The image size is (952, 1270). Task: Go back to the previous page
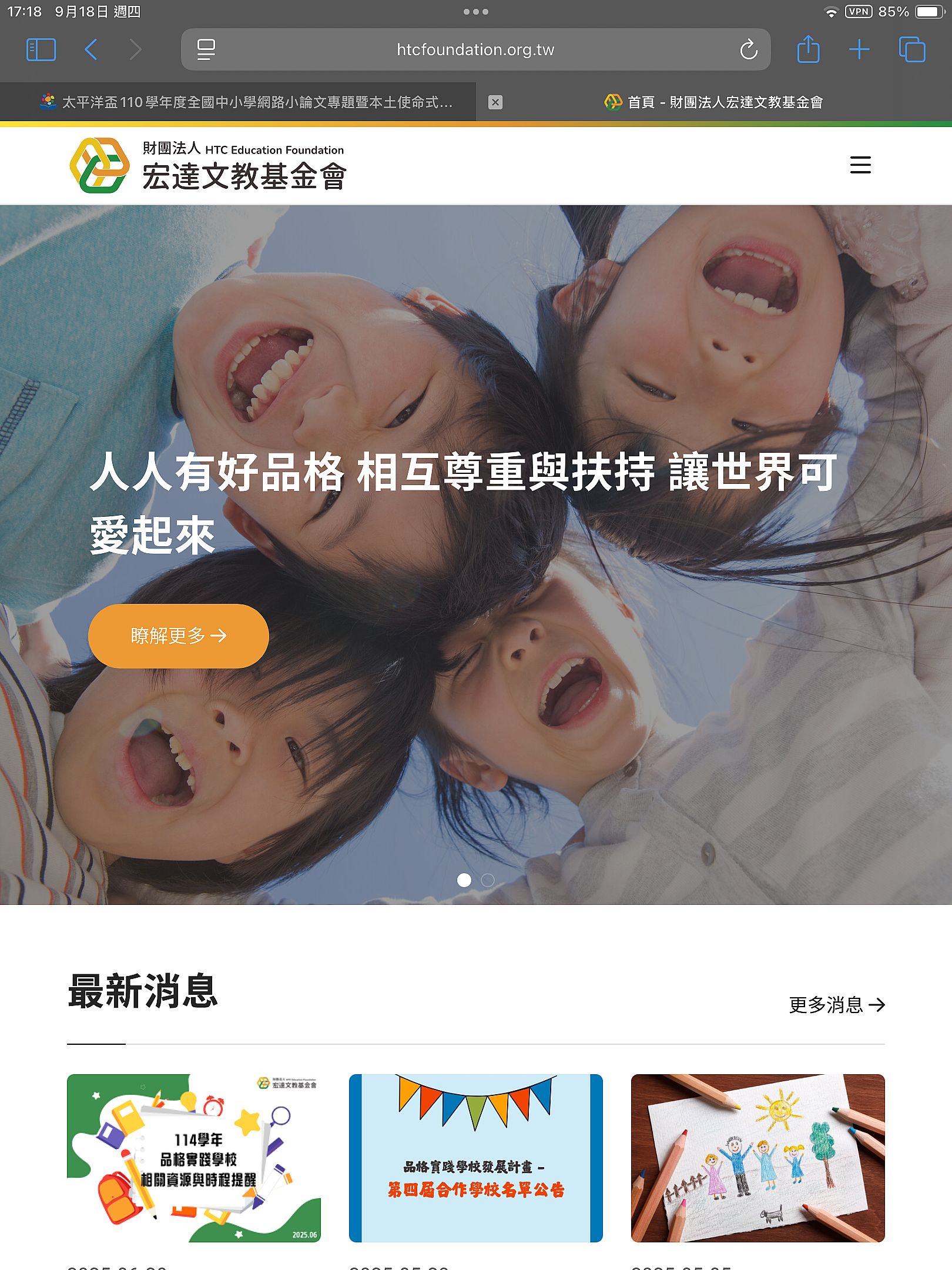[x=91, y=50]
